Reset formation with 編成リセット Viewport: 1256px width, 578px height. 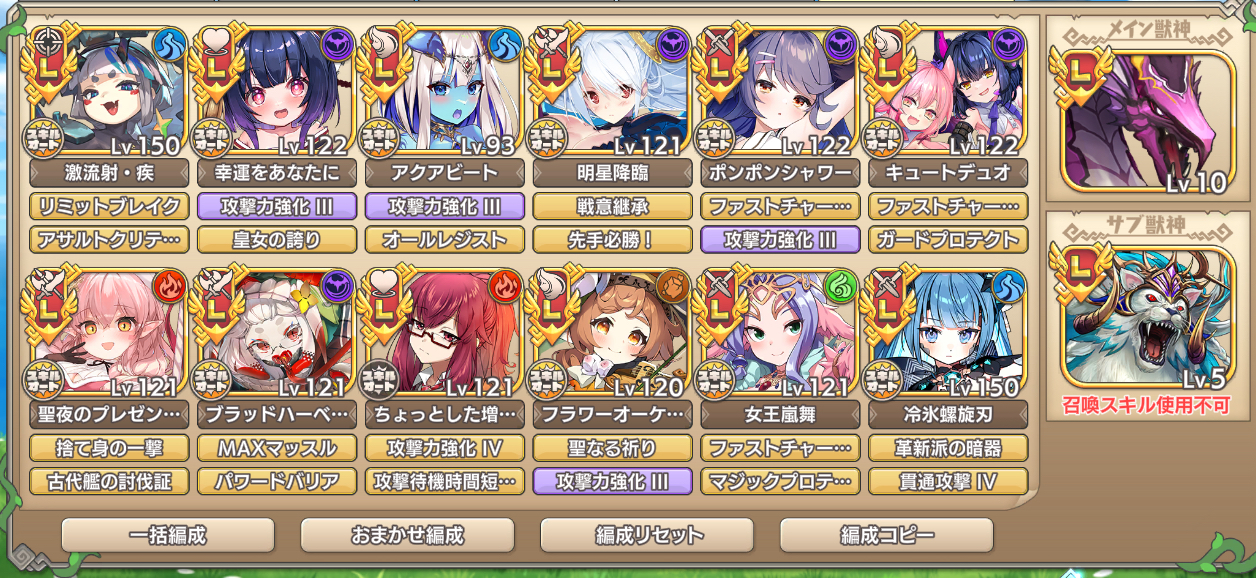pyautogui.click(x=647, y=535)
